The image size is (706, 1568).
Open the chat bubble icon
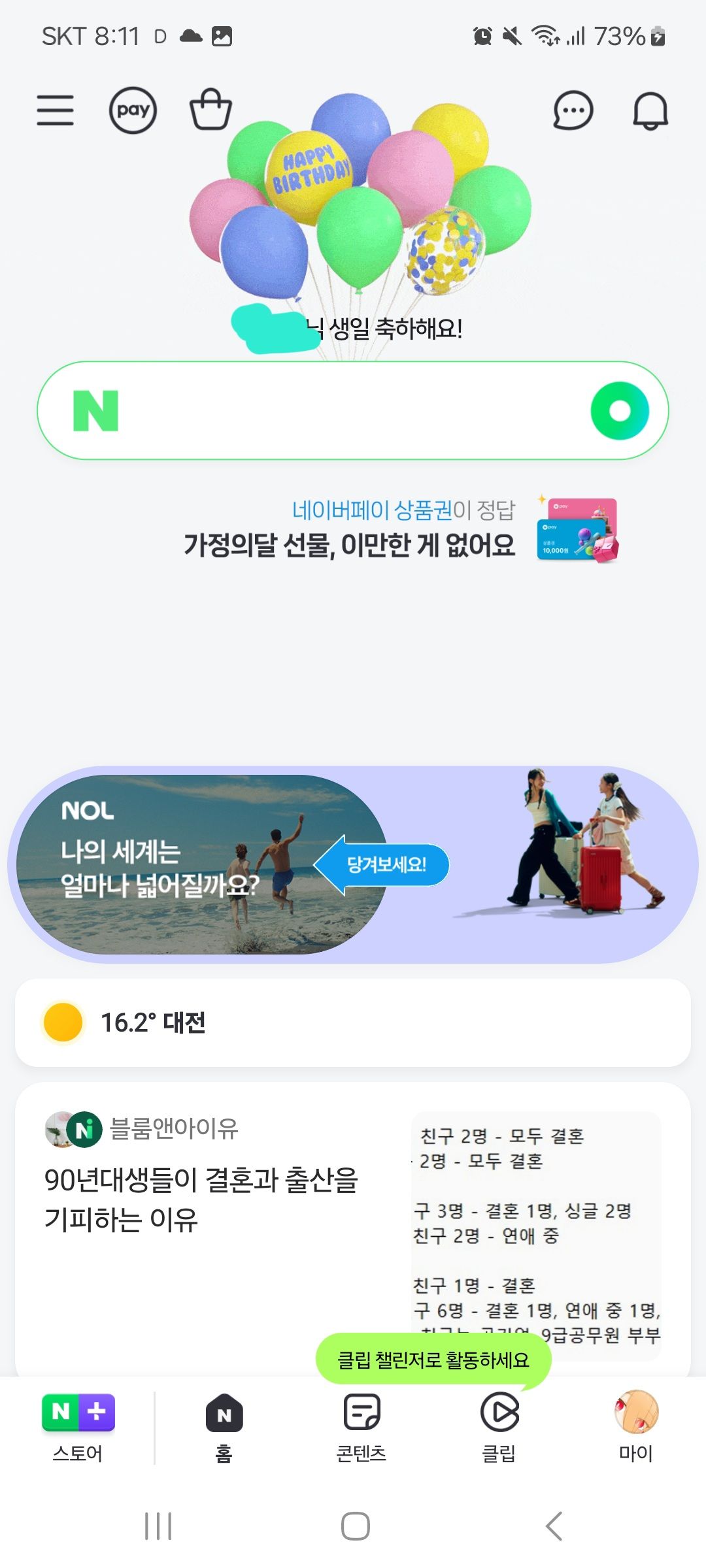[x=573, y=111]
